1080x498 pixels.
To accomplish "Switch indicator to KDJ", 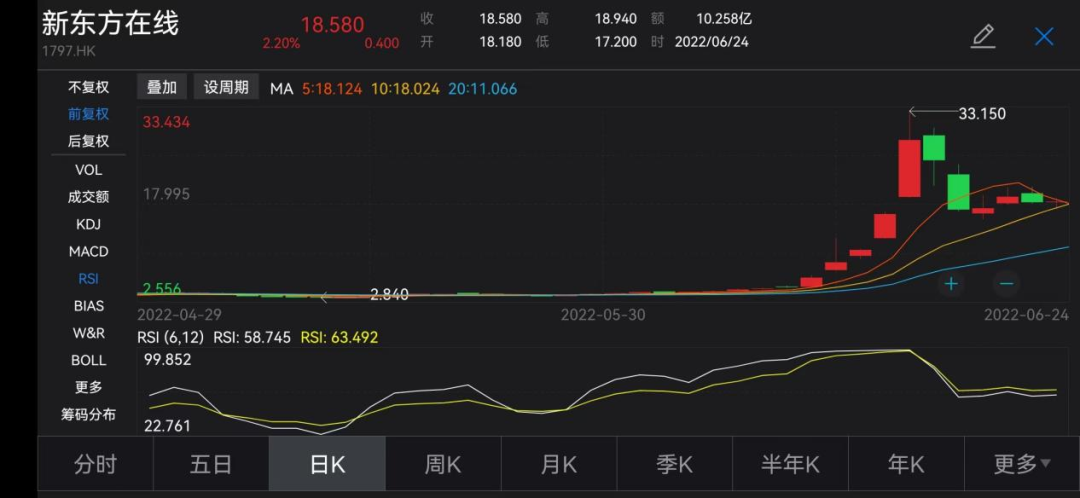I will [x=88, y=224].
